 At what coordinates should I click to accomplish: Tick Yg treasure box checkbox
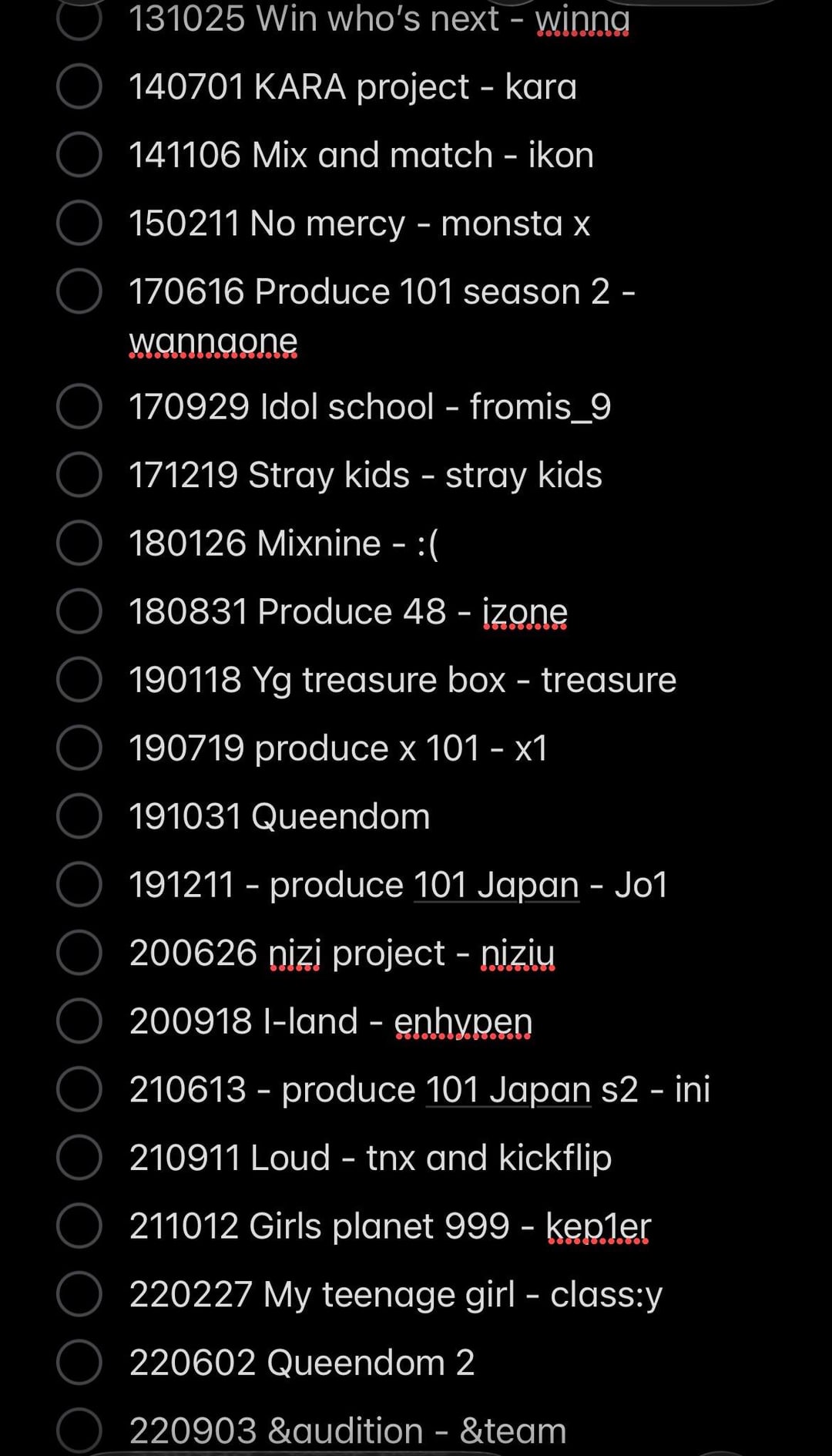coord(79,679)
